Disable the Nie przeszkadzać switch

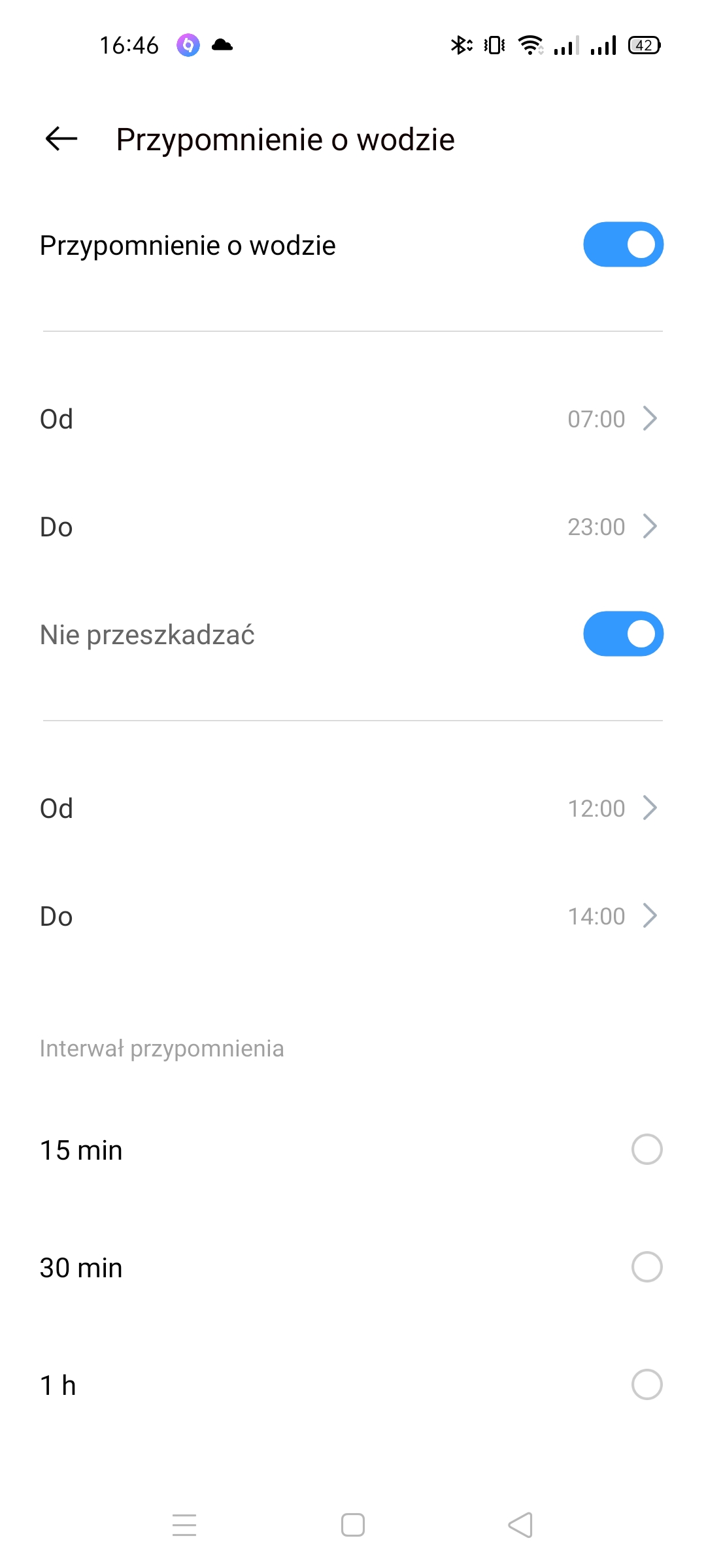click(623, 634)
